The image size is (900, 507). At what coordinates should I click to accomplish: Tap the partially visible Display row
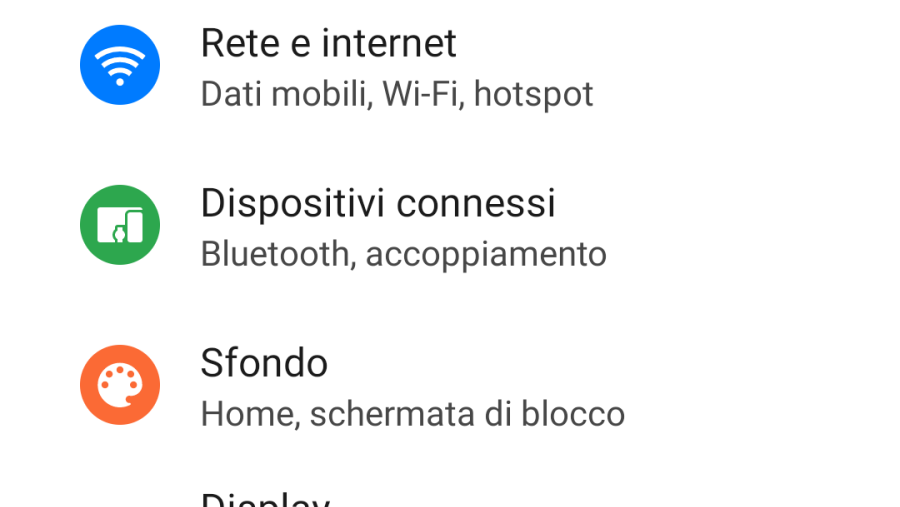266,498
